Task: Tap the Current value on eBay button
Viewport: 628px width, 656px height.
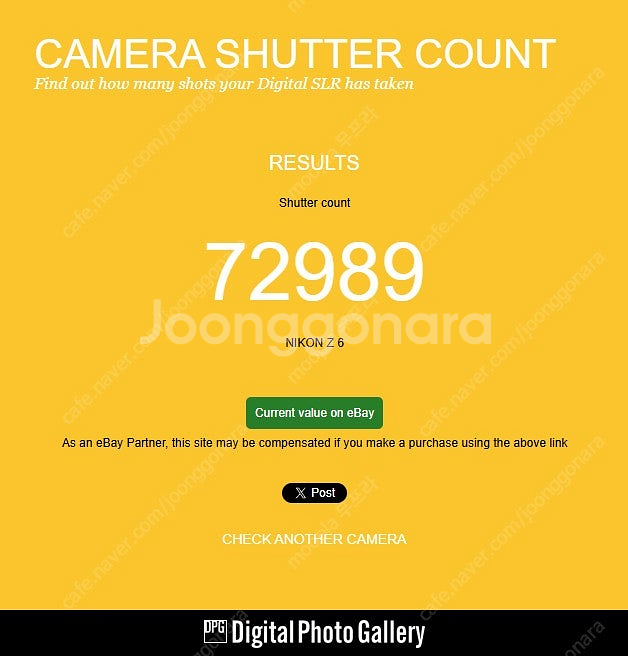Action: pyautogui.click(x=314, y=413)
